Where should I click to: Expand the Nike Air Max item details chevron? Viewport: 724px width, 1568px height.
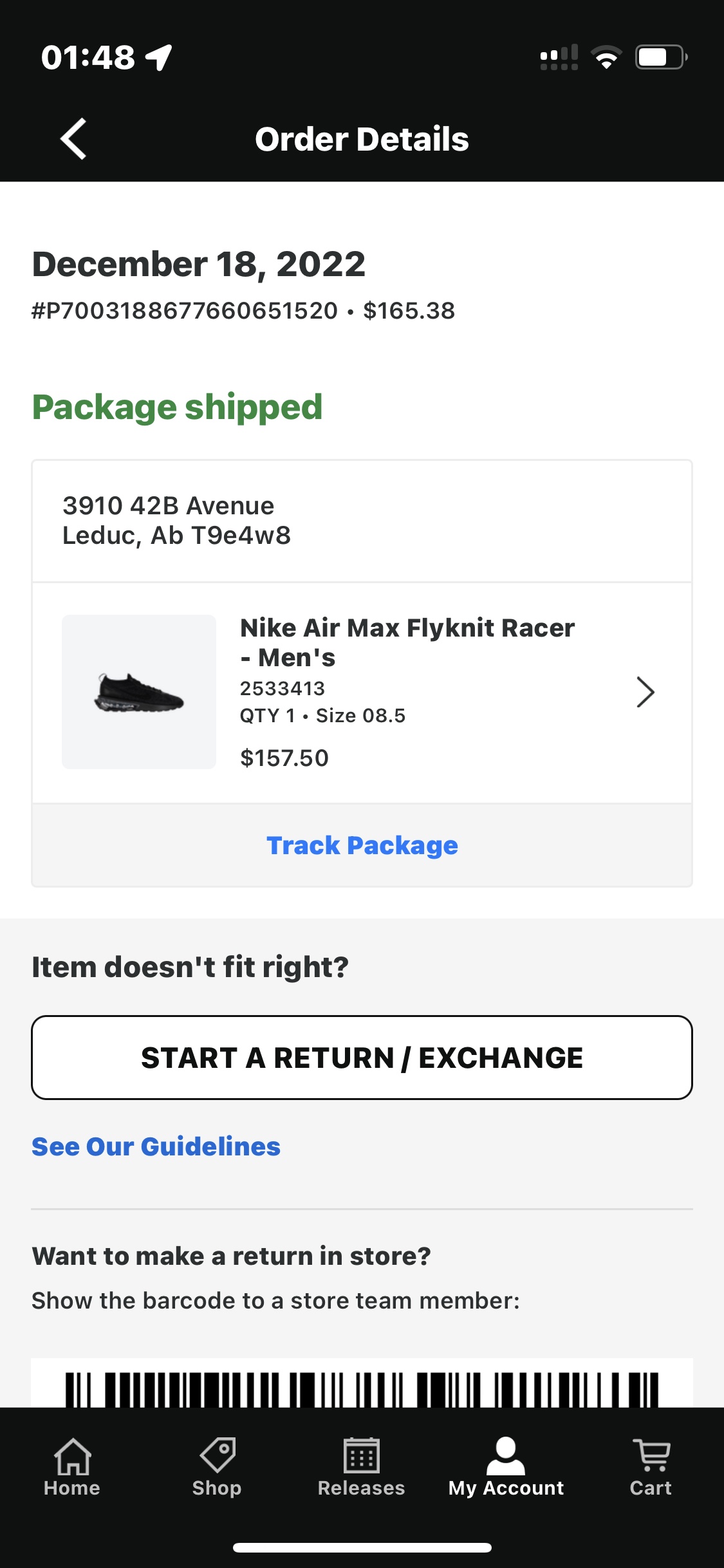[x=644, y=692]
